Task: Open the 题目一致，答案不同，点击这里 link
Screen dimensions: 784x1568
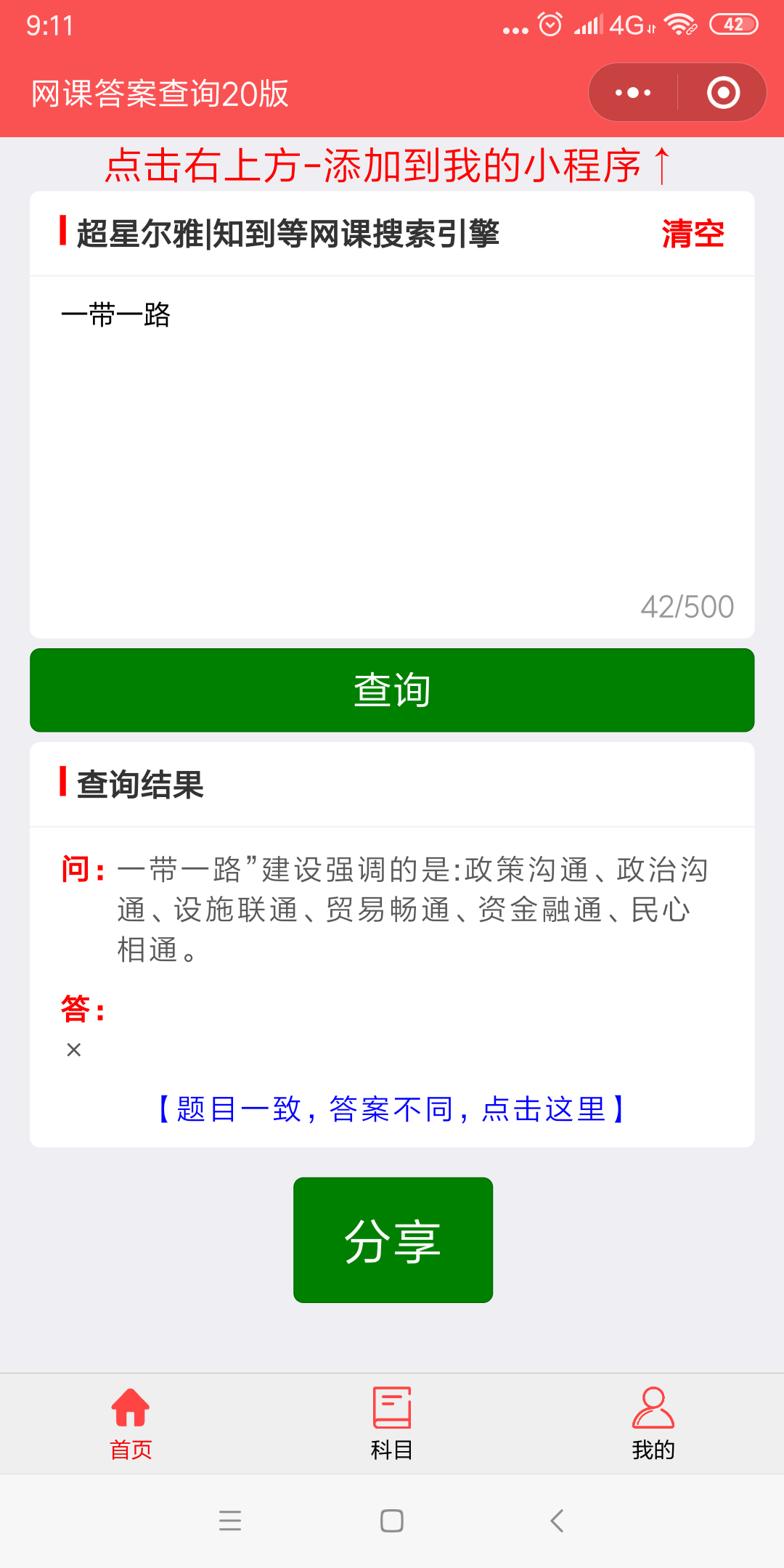Action: (392, 1109)
